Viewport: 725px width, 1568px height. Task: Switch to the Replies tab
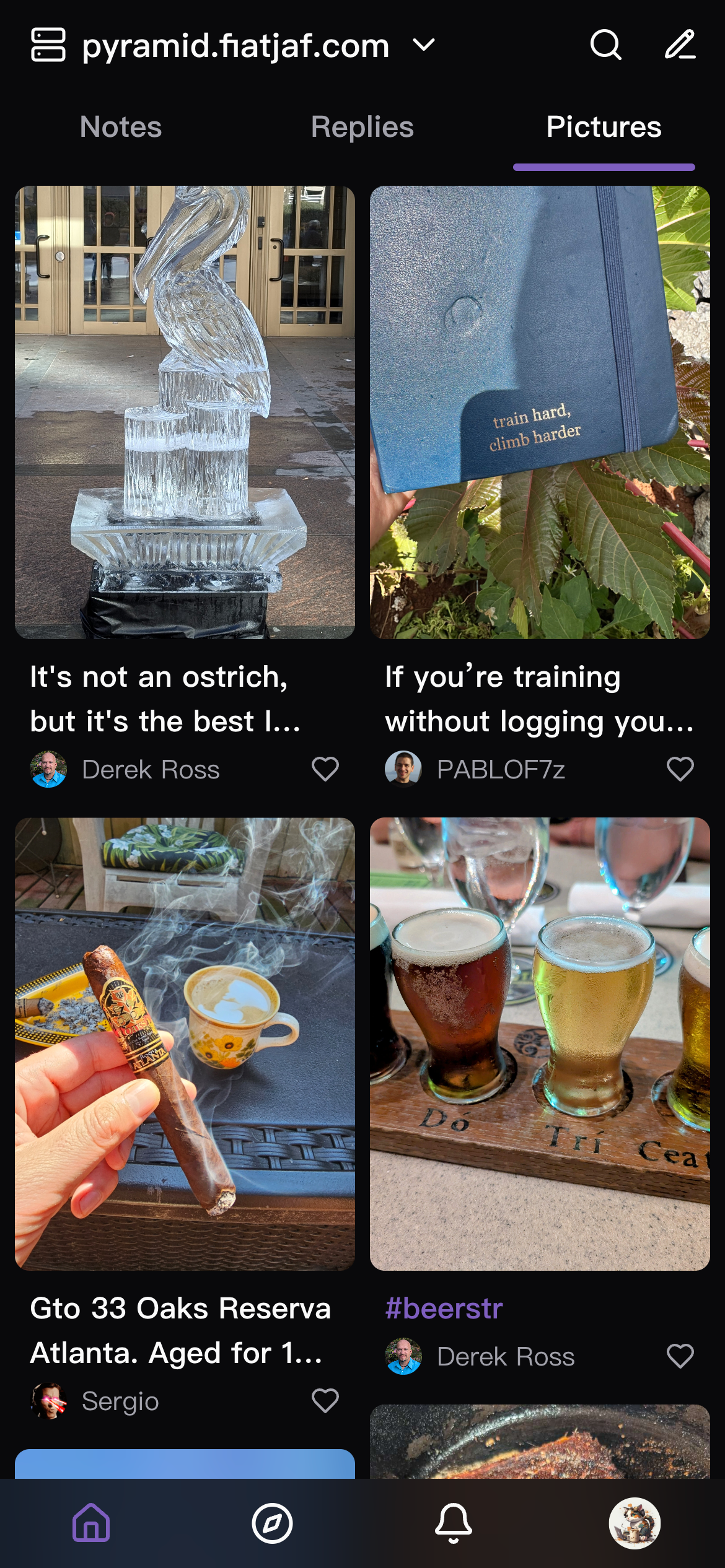(362, 128)
